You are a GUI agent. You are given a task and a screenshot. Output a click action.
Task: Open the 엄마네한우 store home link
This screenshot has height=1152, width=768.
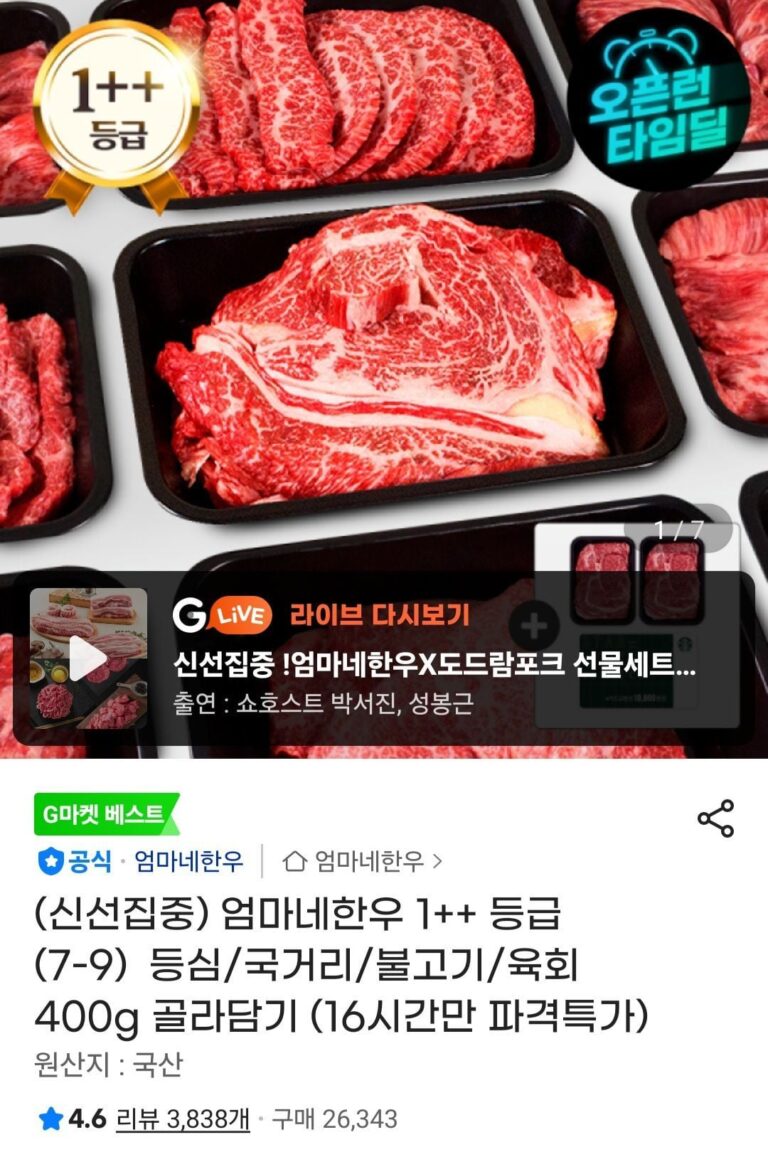(363, 860)
